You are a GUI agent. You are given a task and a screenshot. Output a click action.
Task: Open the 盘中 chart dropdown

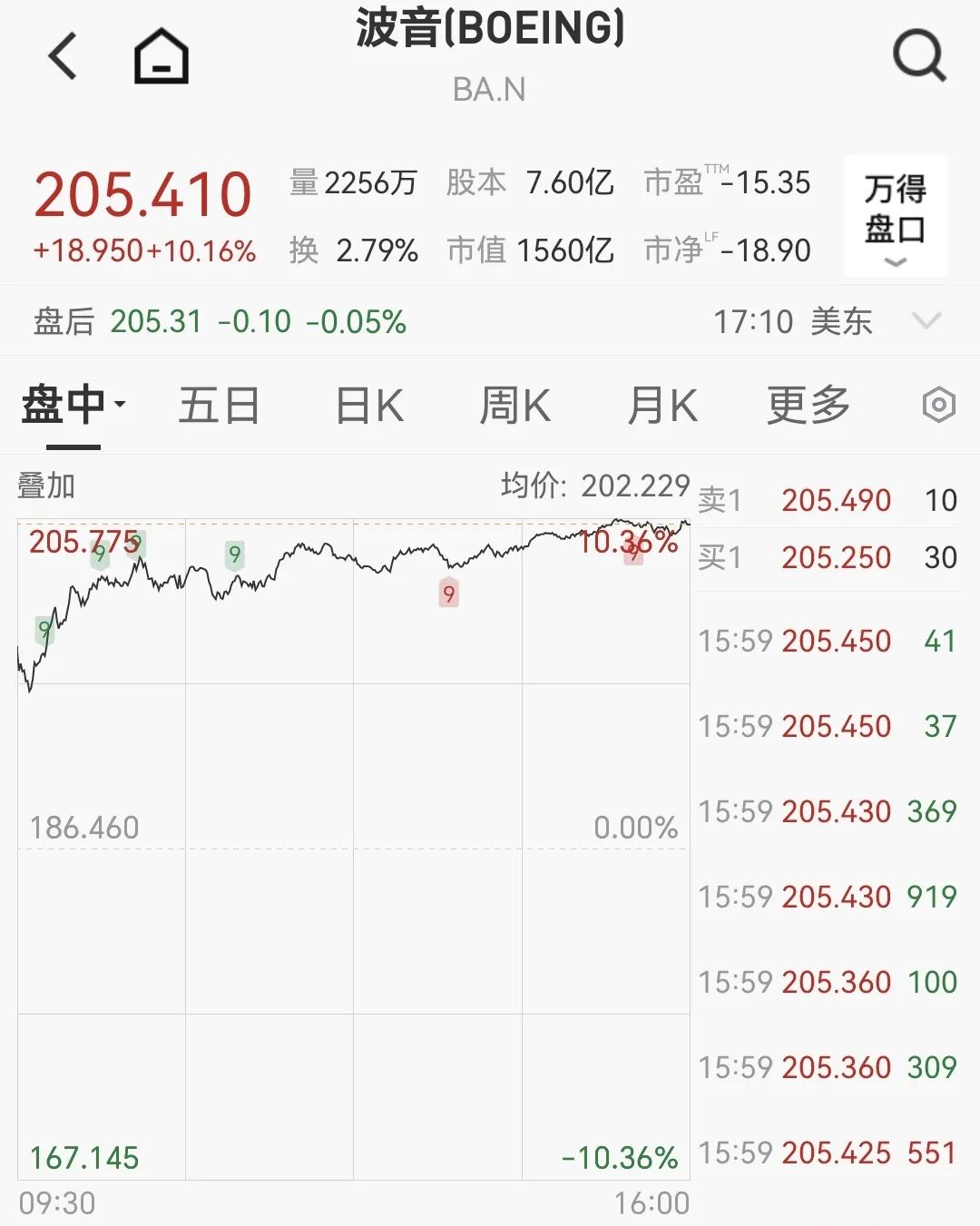pos(73,405)
